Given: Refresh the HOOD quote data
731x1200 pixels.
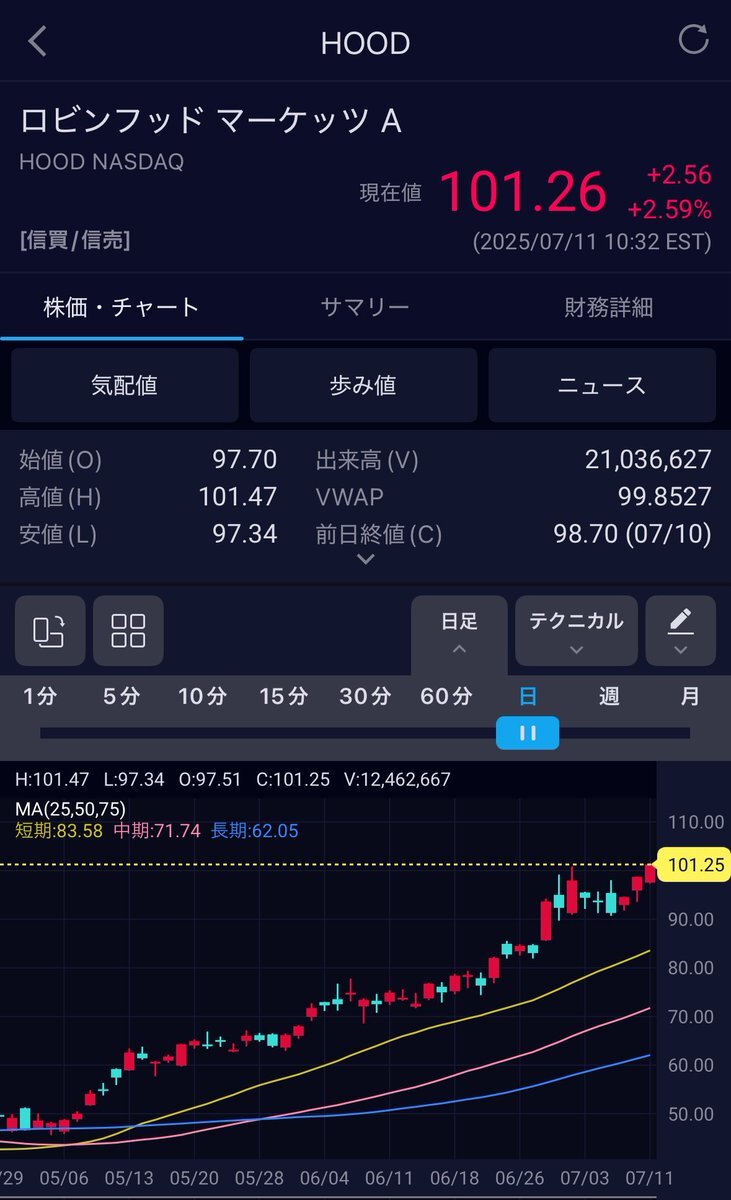Looking at the screenshot, I should [x=693, y=40].
